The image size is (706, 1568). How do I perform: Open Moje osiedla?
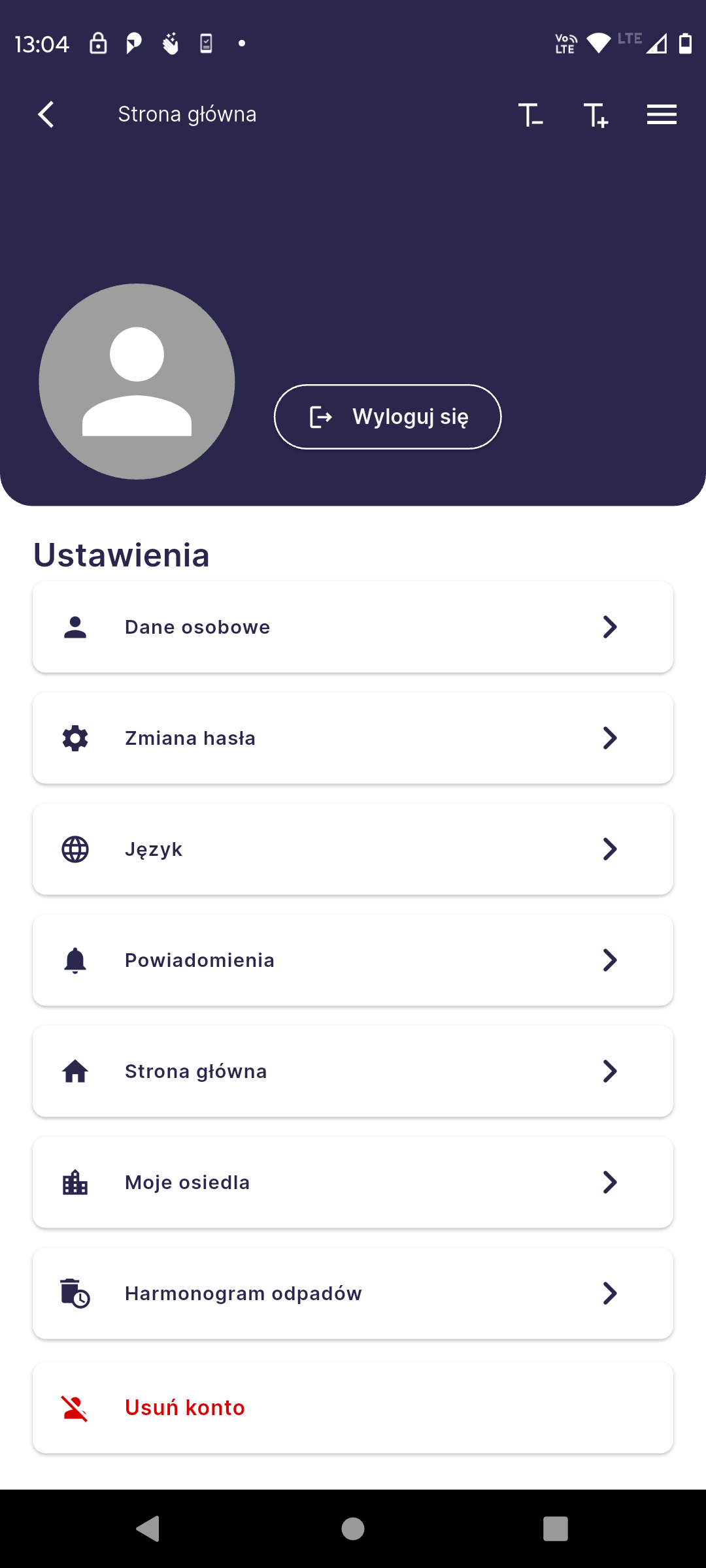(353, 1183)
